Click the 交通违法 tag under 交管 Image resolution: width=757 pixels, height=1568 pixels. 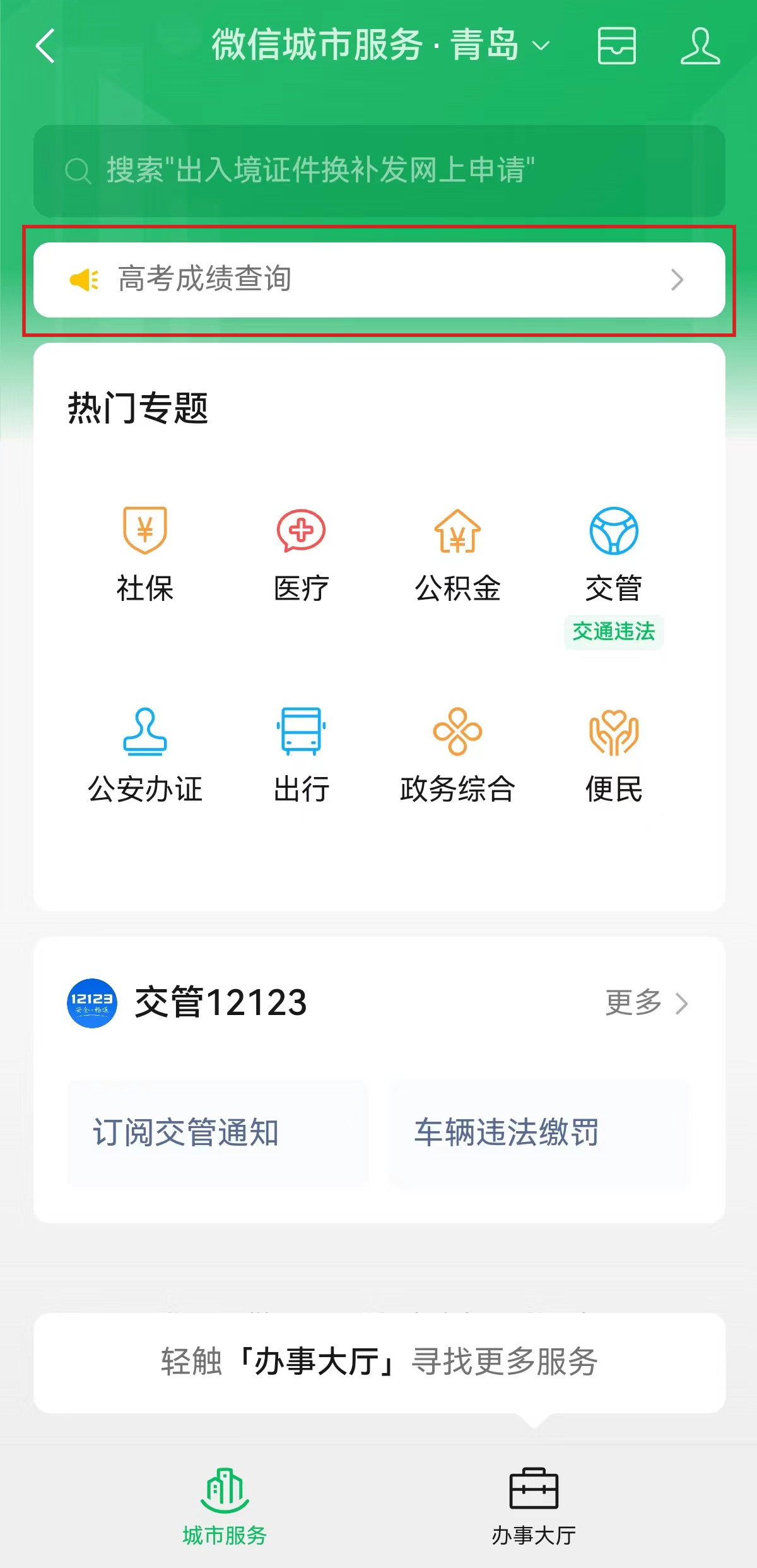[614, 631]
